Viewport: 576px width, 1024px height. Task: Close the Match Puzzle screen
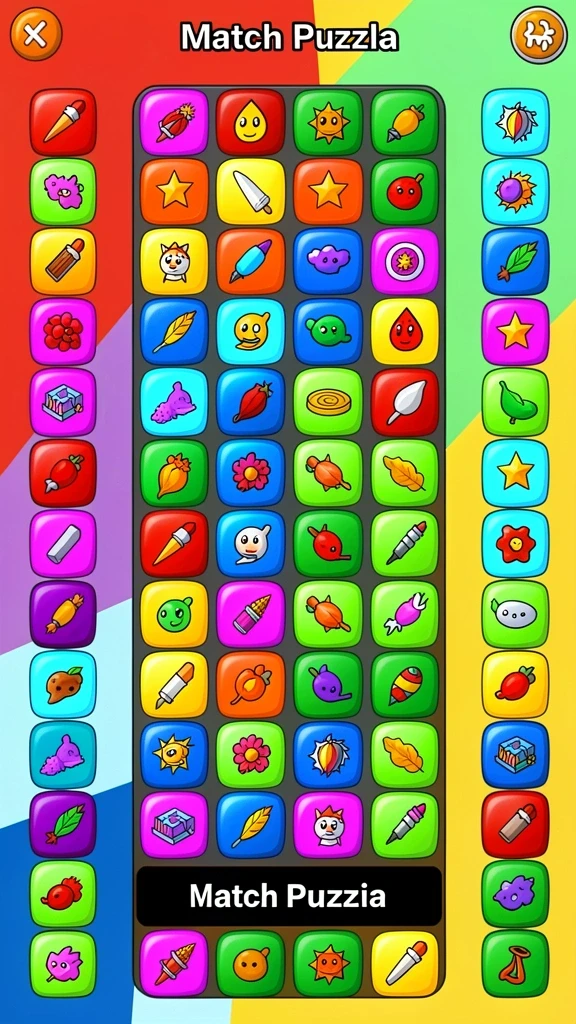tap(36, 33)
